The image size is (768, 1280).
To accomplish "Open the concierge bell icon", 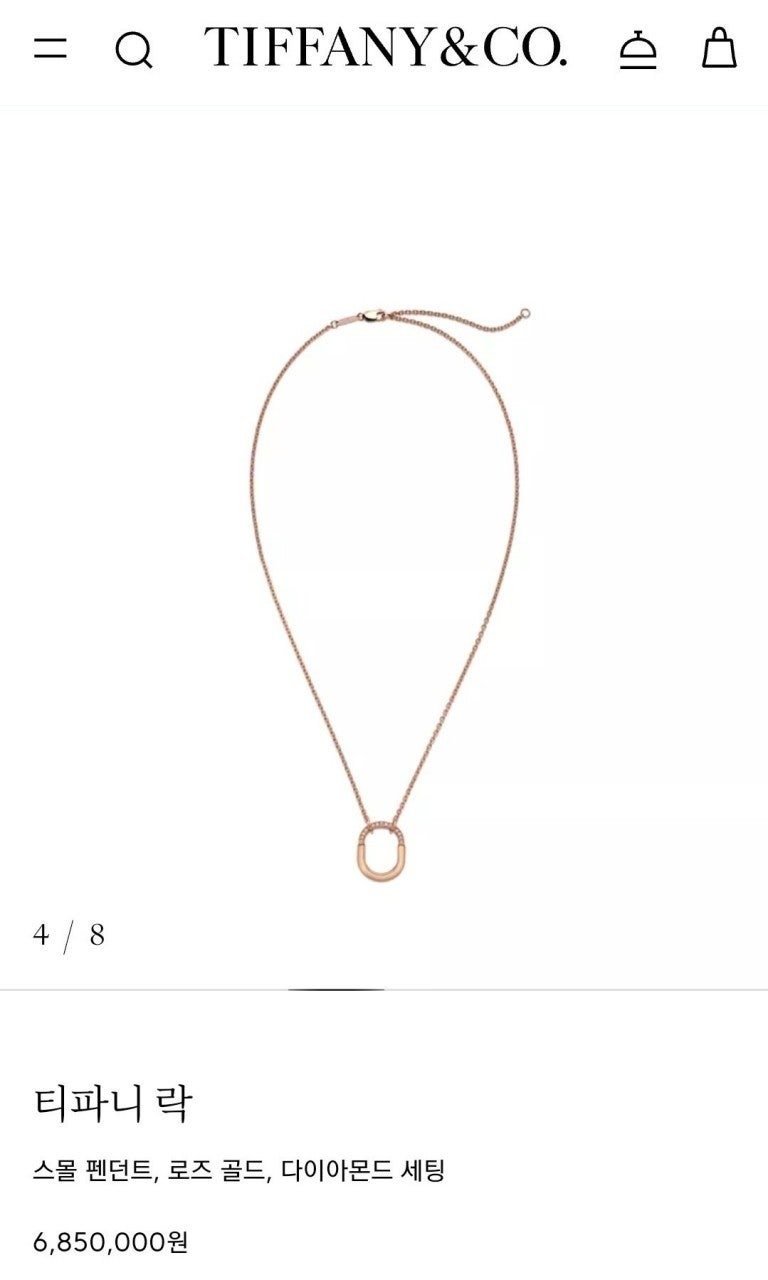I will [x=638, y=49].
